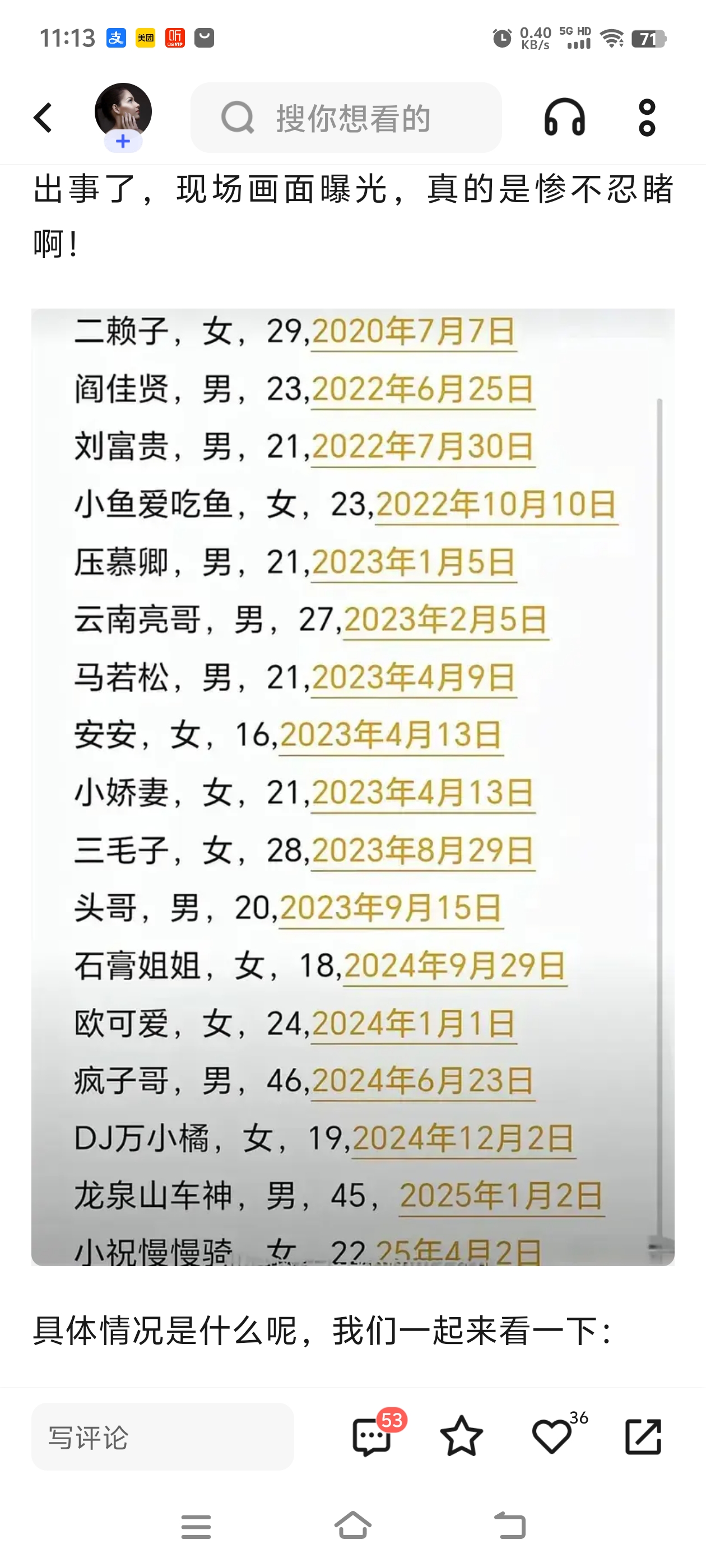
Task: Open the name list image in the article
Action: pyautogui.click(x=352, y=787)
